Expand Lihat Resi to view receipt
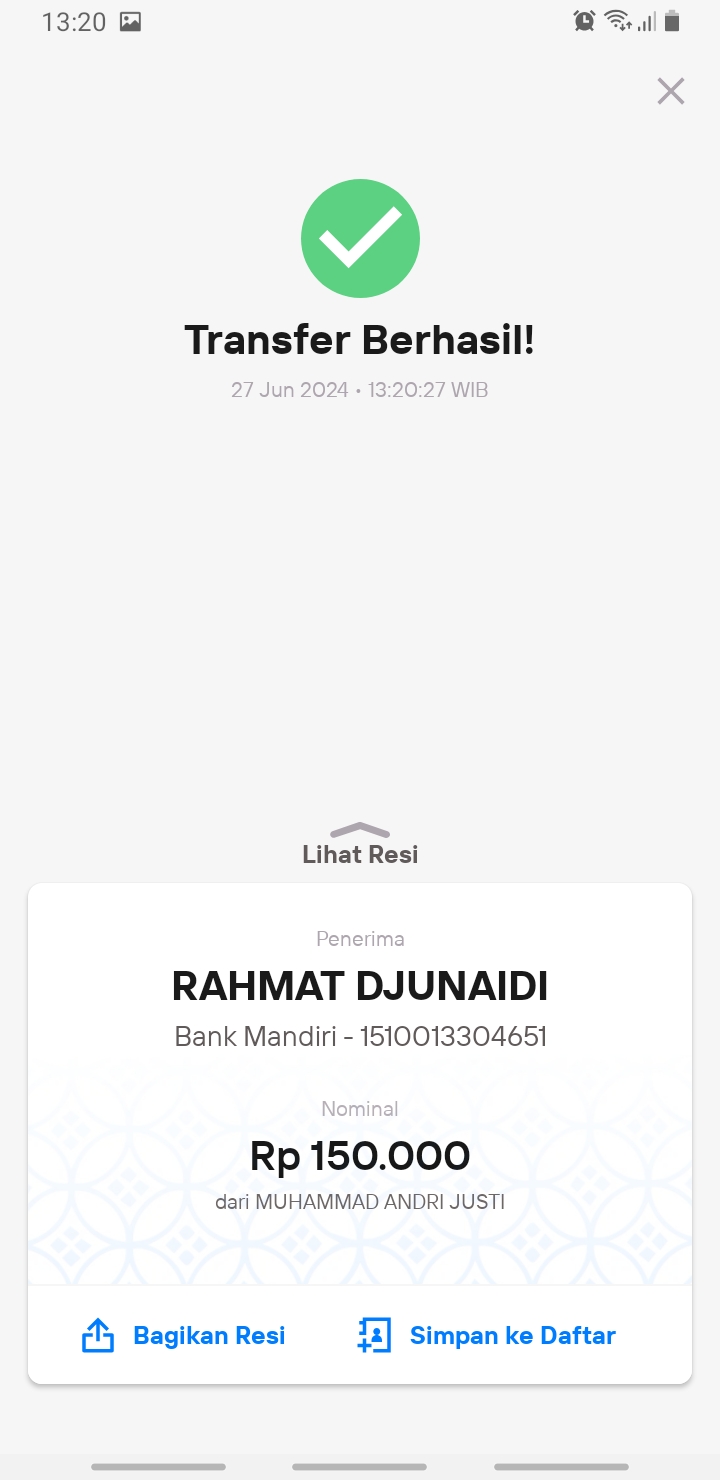 pyautogui.click(x=360, y=845)
